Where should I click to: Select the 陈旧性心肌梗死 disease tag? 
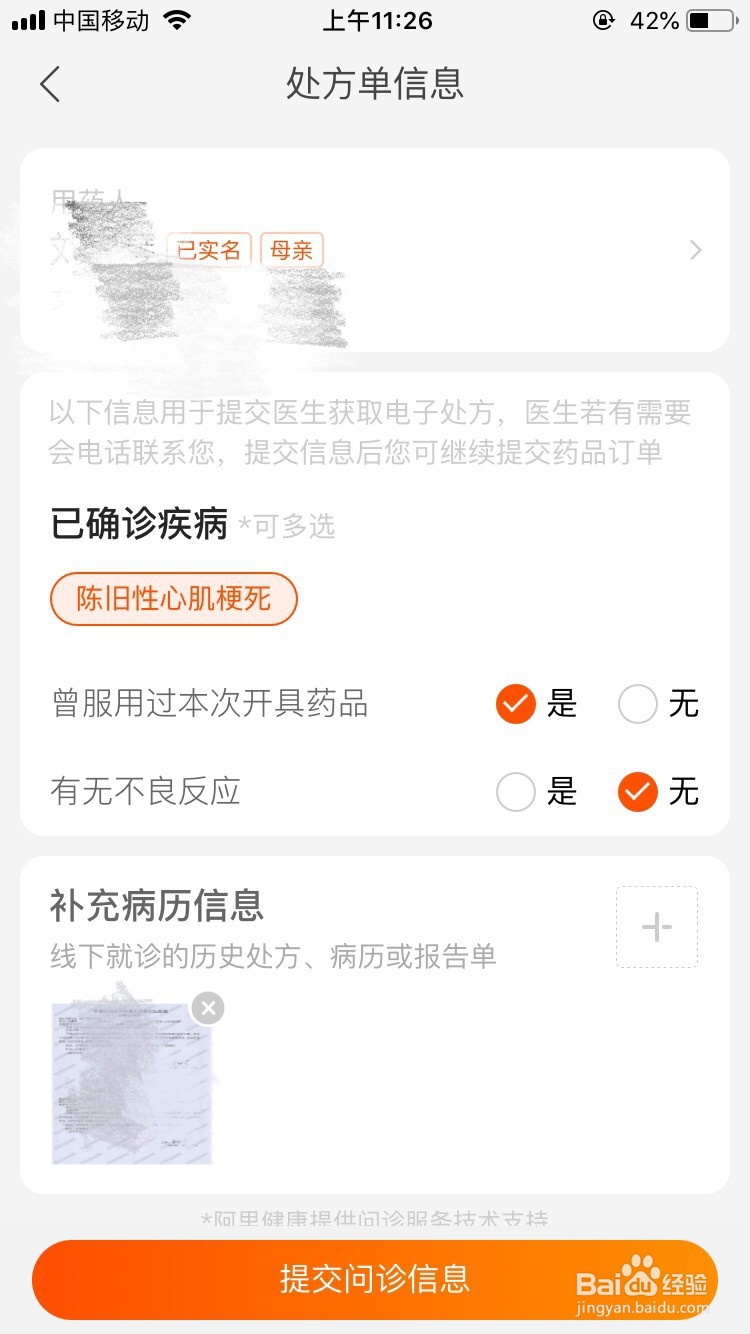click(x=173, y=599)
